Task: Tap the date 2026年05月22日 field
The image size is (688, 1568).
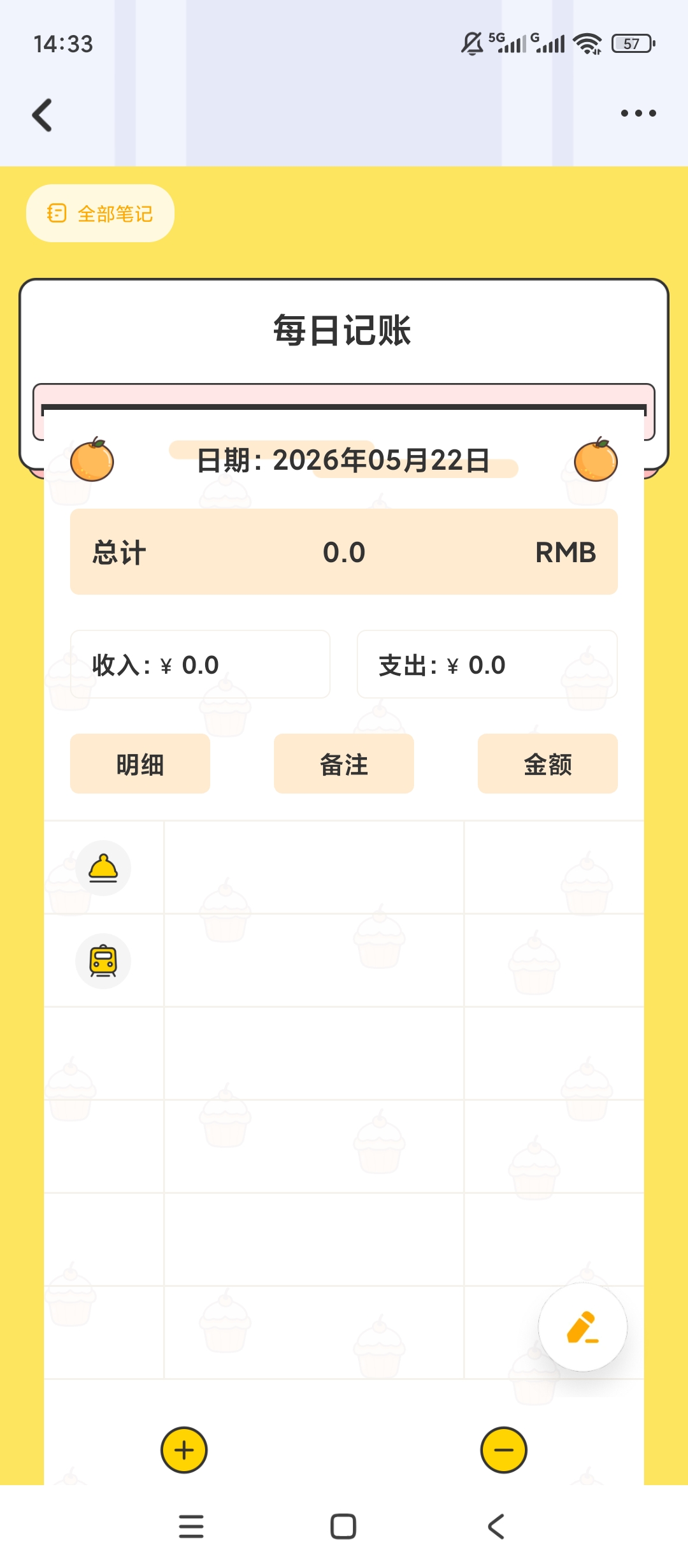Action: pos(343,460)
